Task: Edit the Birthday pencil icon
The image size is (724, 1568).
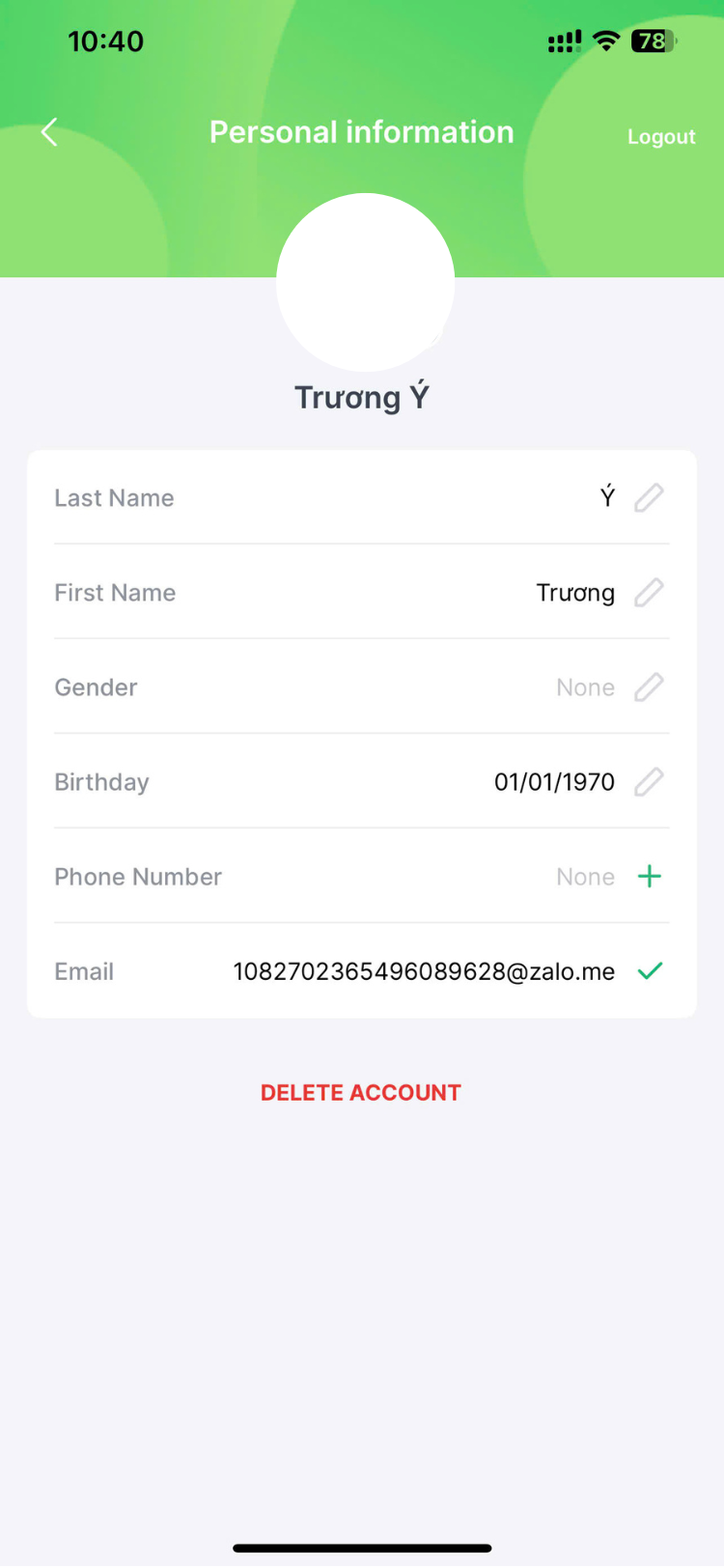Action: [650, 781]
